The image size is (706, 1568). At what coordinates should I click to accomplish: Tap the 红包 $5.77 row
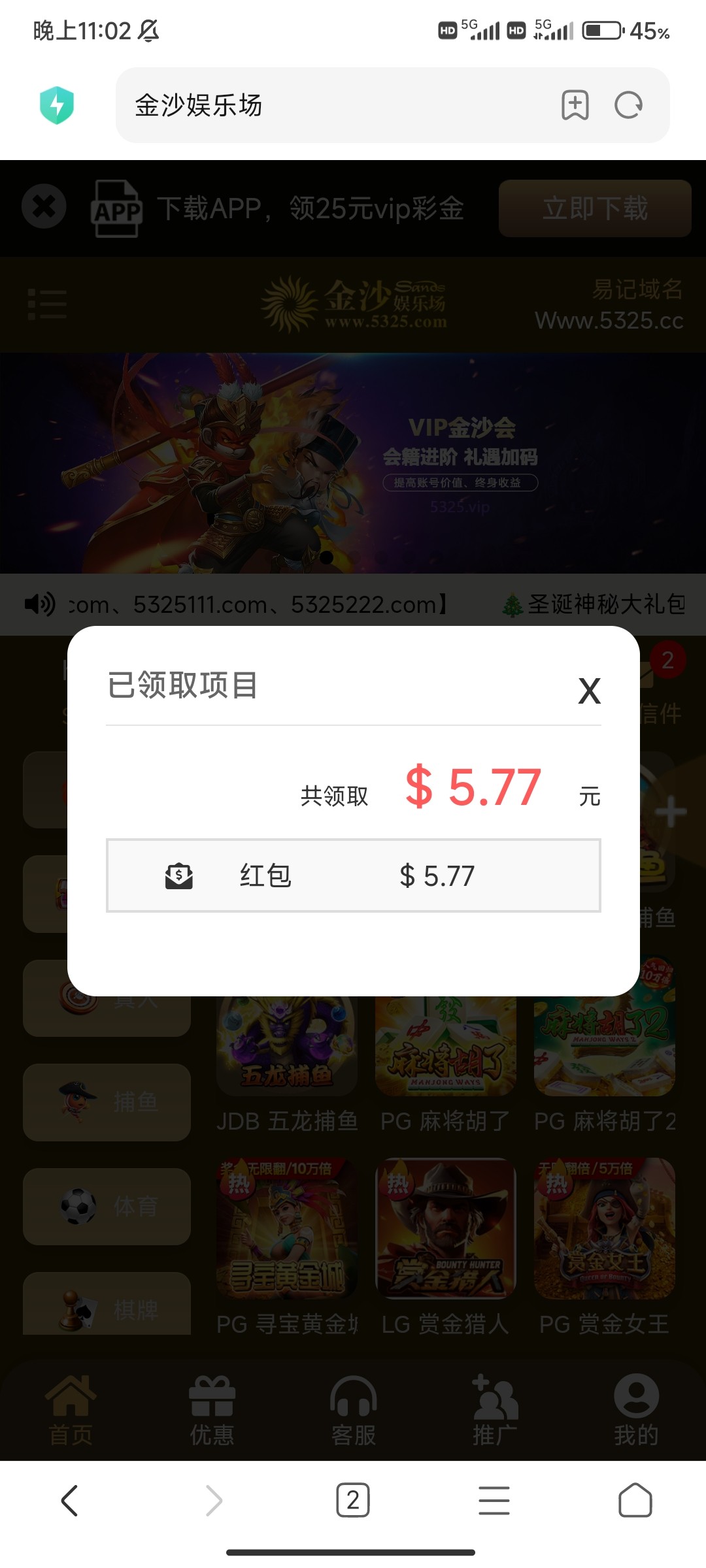coord(353,875)
